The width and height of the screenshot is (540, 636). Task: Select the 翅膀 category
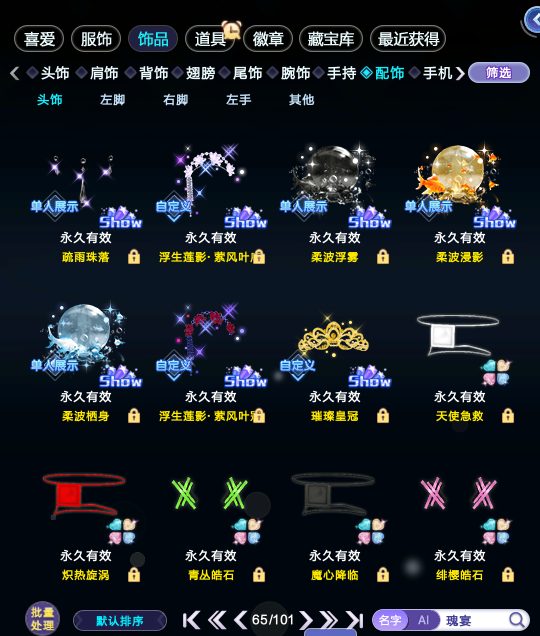(196, 73)
